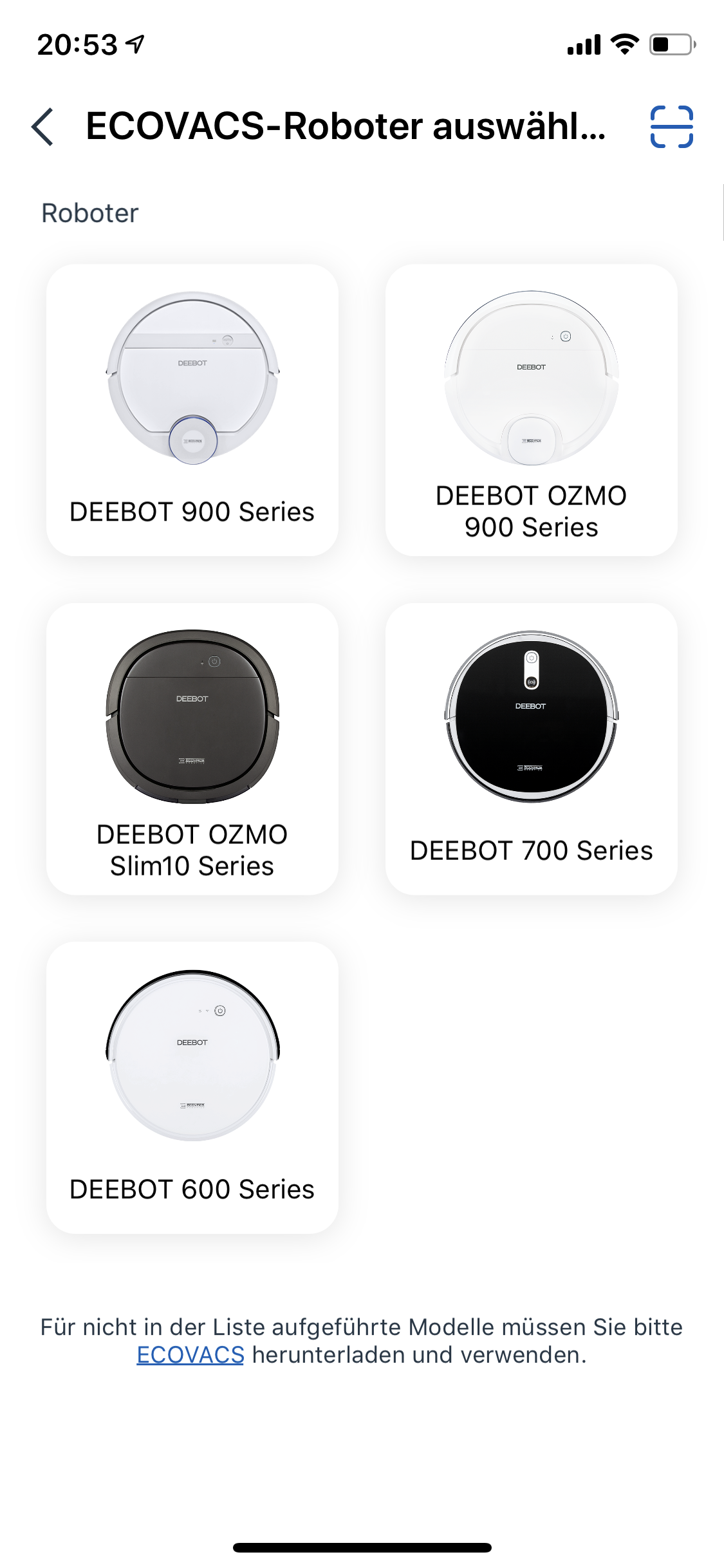Open the ECOVACS download link
This screenshot has width=724, height=1568.
pos(190,1355)
